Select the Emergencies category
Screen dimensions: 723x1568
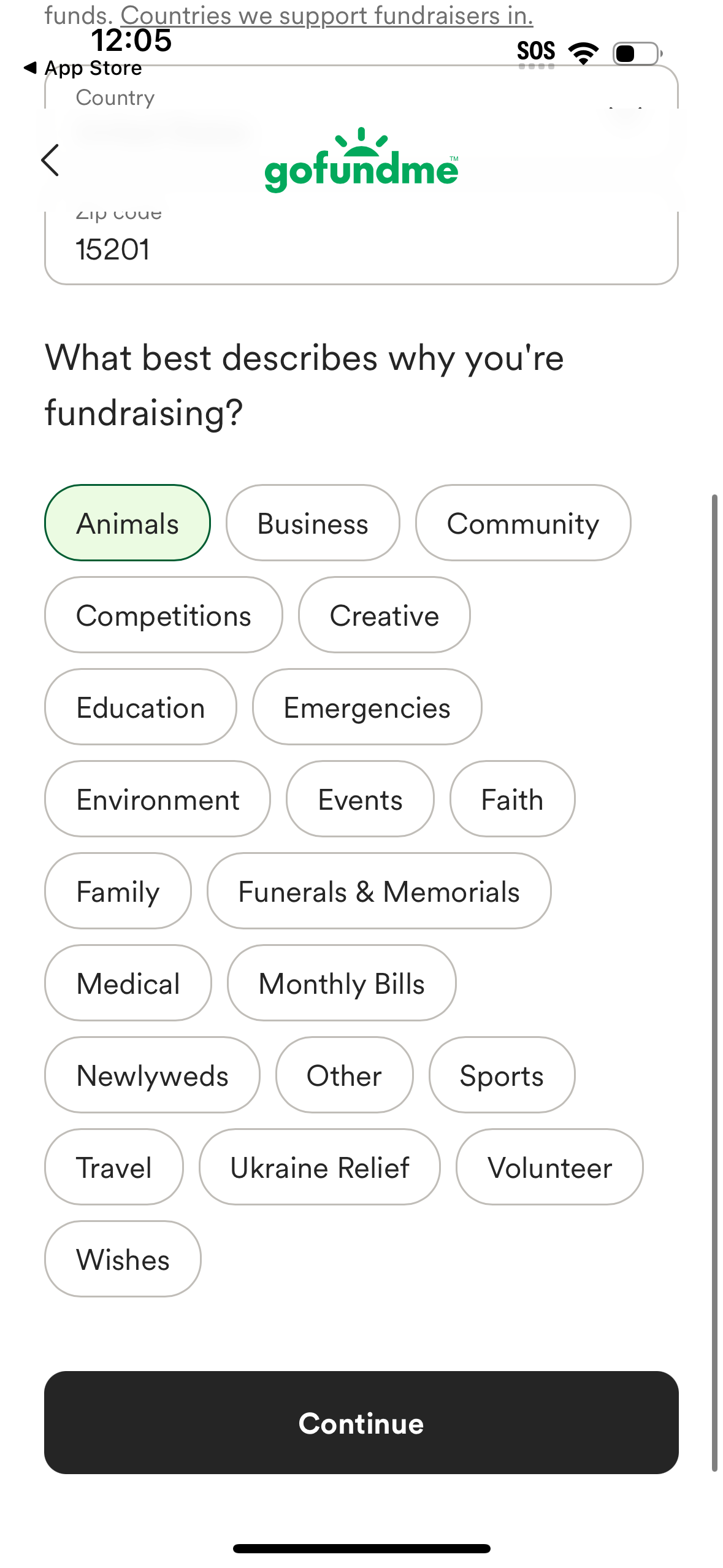[x=366, y=707]
